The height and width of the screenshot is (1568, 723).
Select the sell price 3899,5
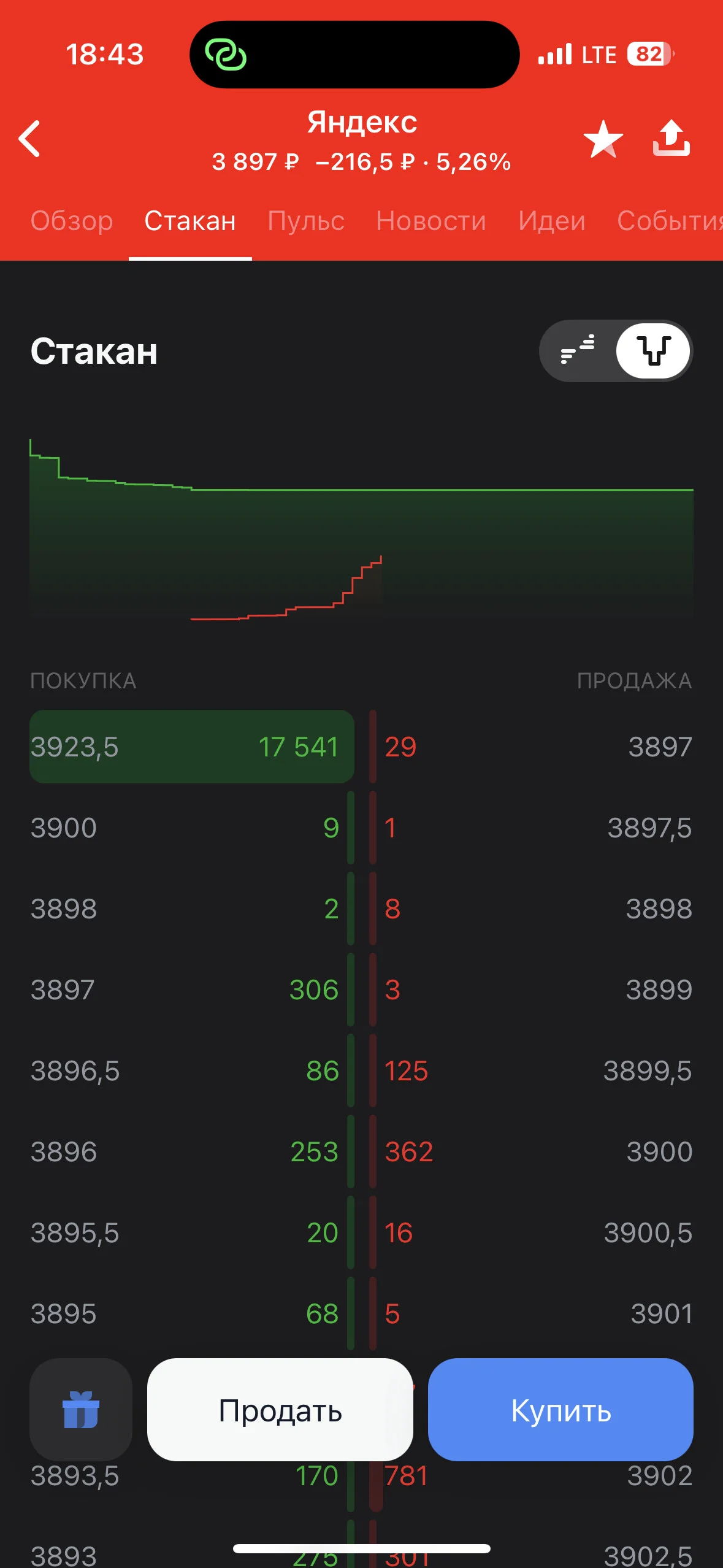(x=647, y=1071)
